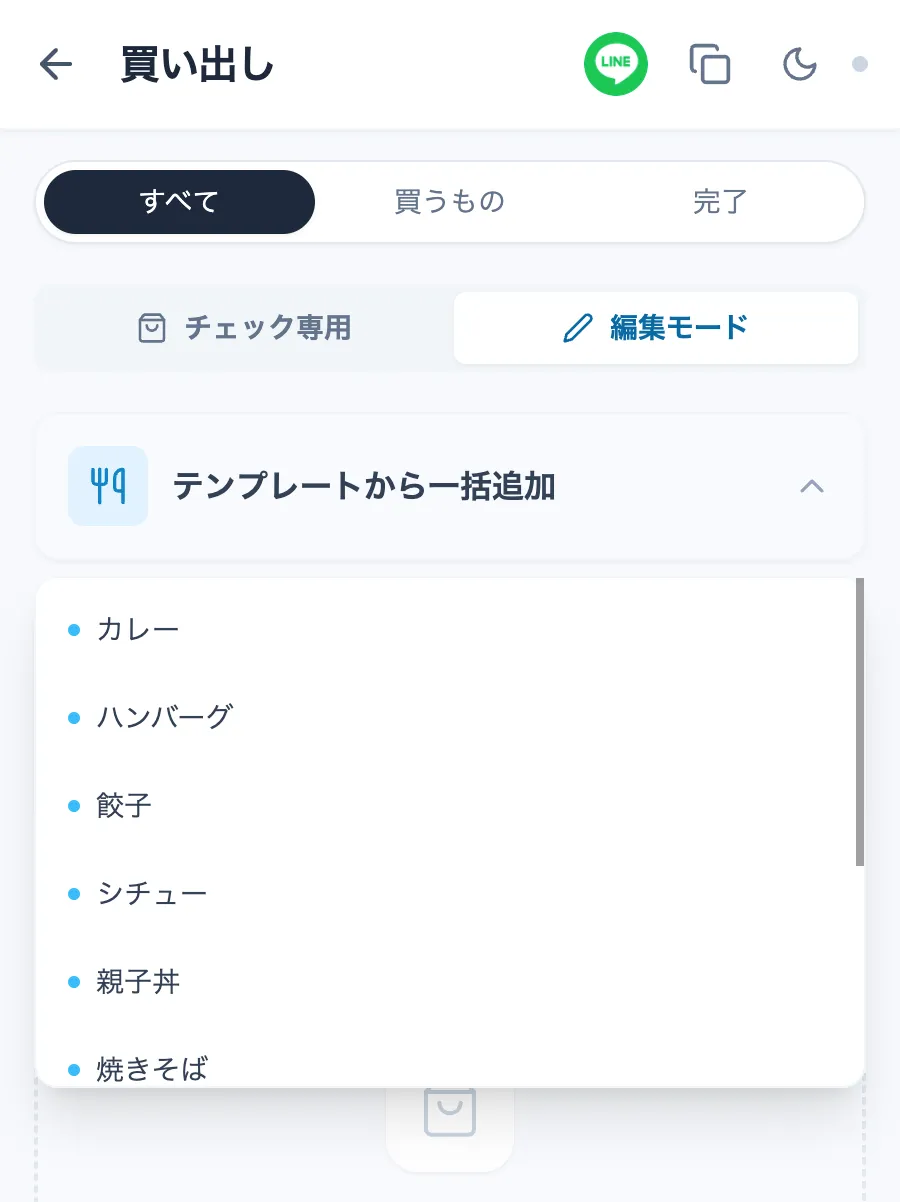Tap the large shopping bag icon at bottom
This screenshot has height=1202, width=900.
click(x=449, y=1110)
